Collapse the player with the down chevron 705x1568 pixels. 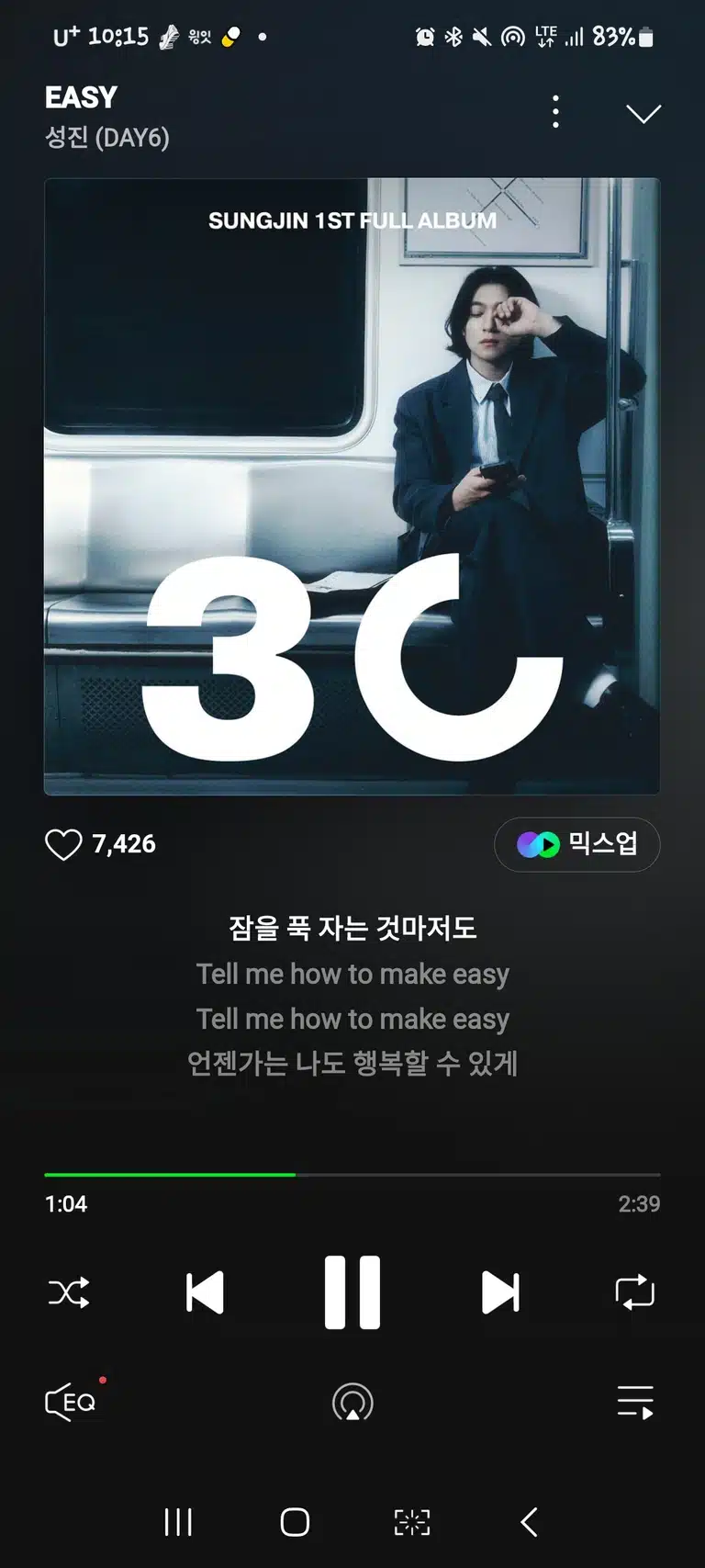pos(643,113)
